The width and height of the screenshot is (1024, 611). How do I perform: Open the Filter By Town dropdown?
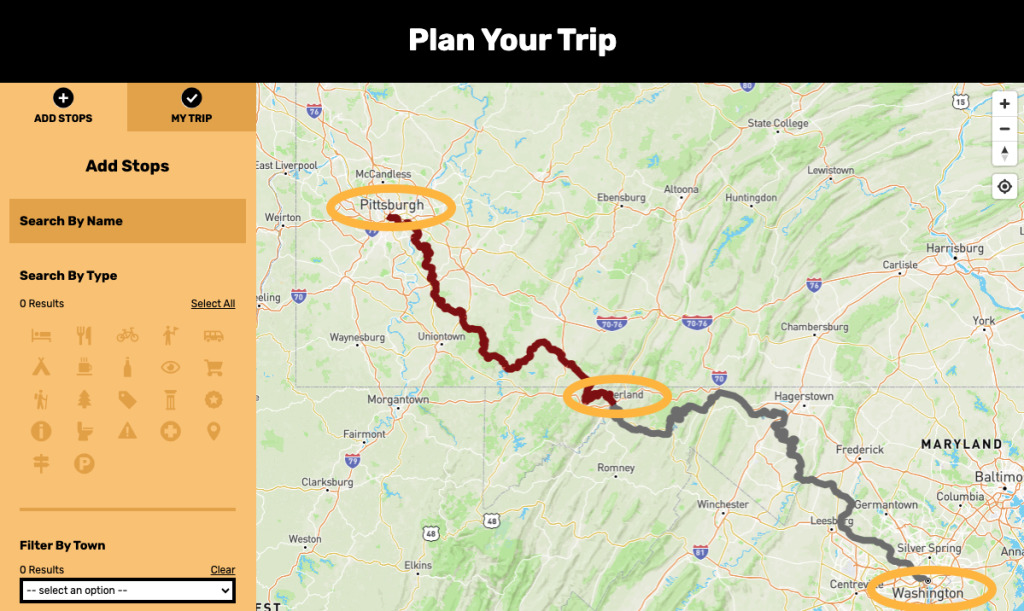coord(127,590)
